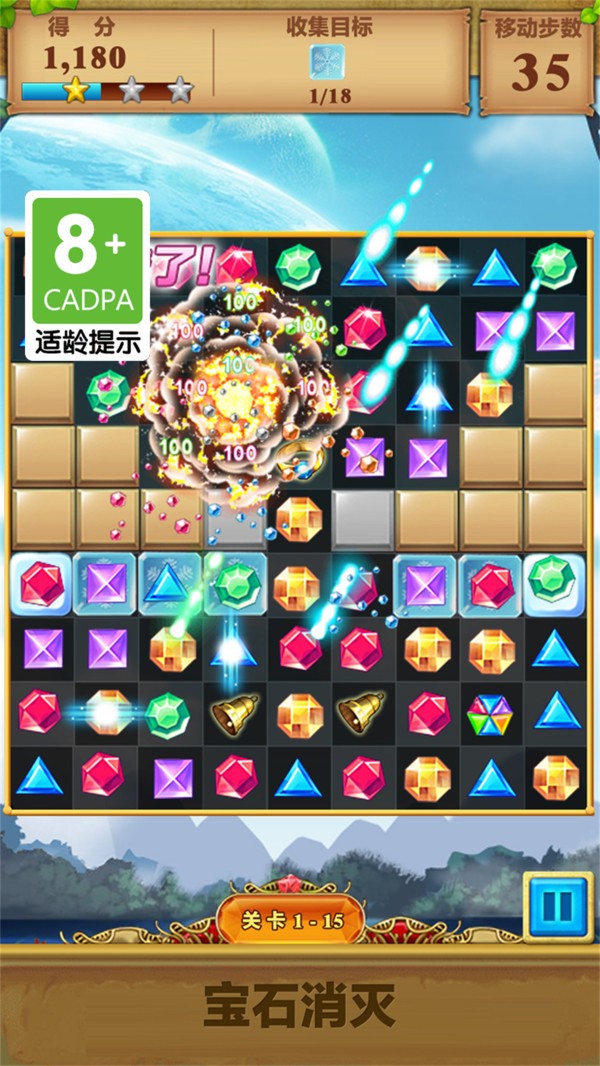600x1066 pixels.
Task: Open the CADPA 8+ age rating notice
Action: [87, 275]
